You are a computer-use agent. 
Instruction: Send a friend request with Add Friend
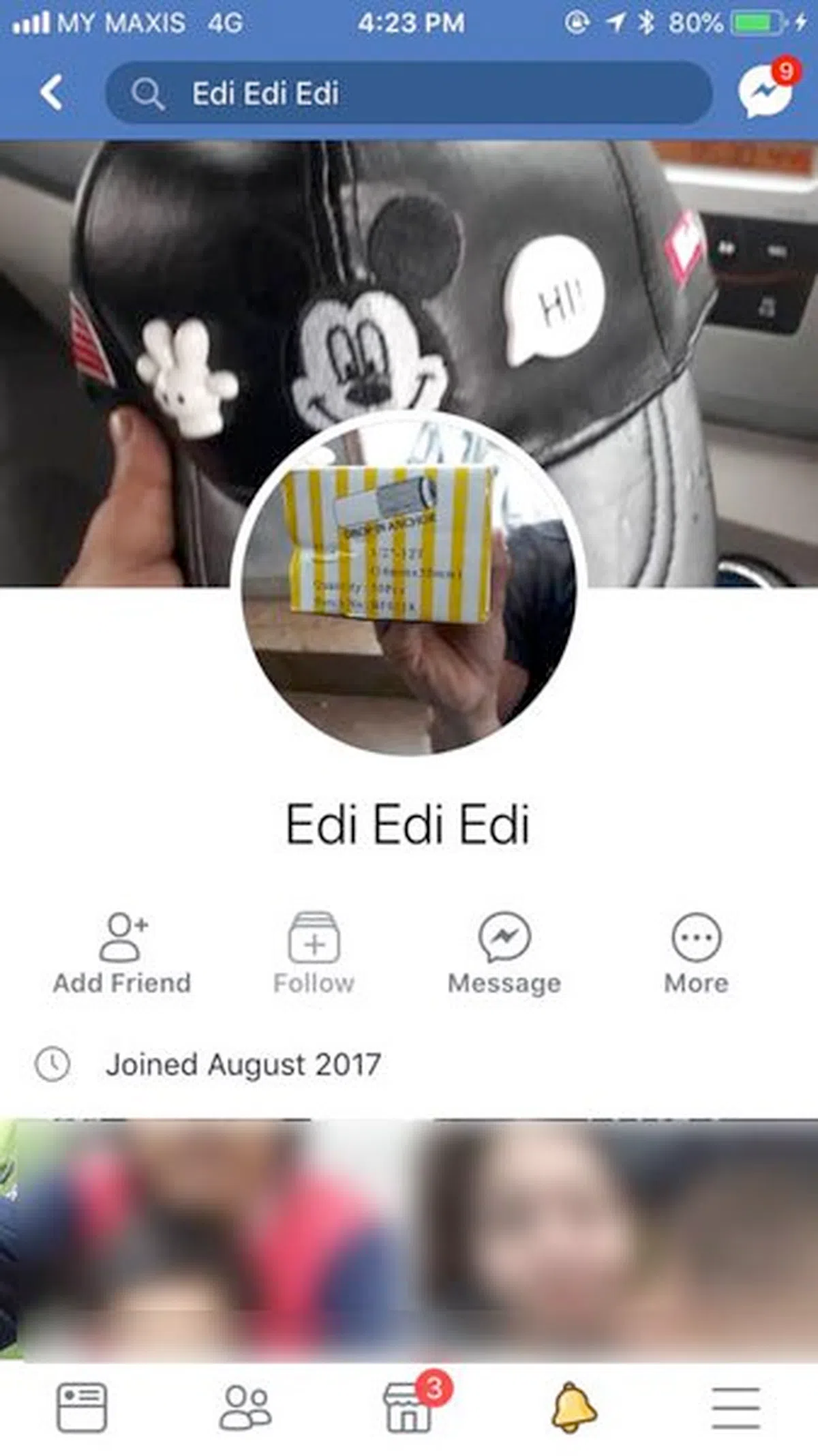[x=123, y=953]
